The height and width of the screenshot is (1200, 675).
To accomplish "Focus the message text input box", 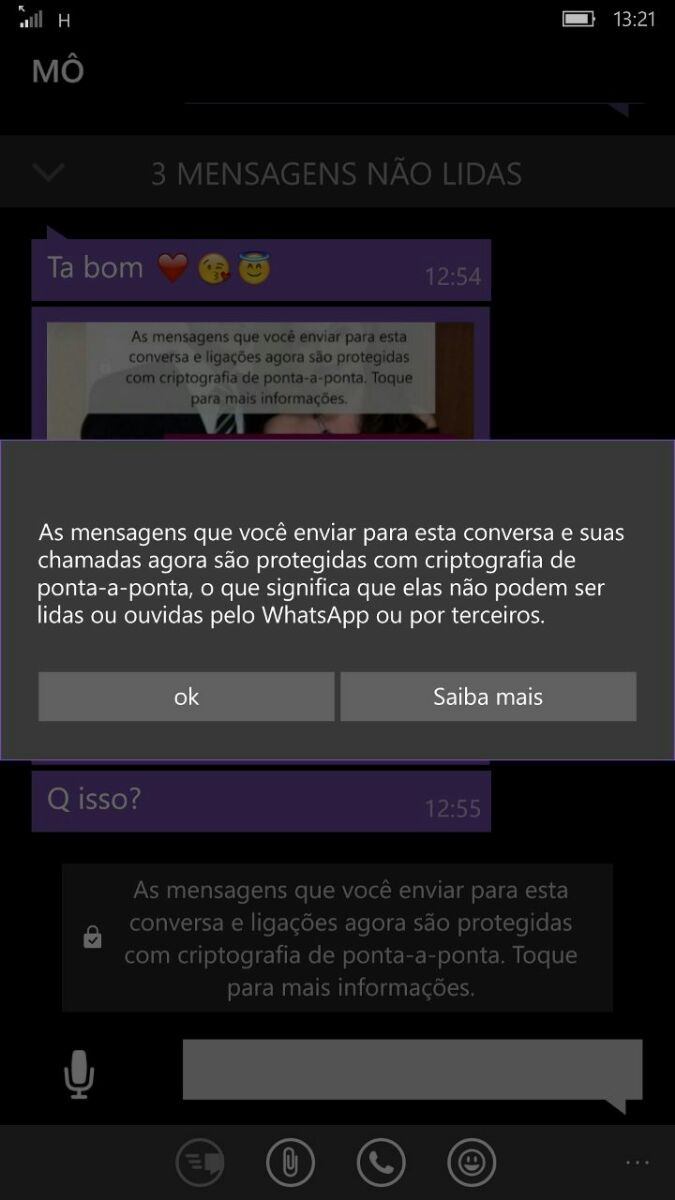I will coord(411,1070).
